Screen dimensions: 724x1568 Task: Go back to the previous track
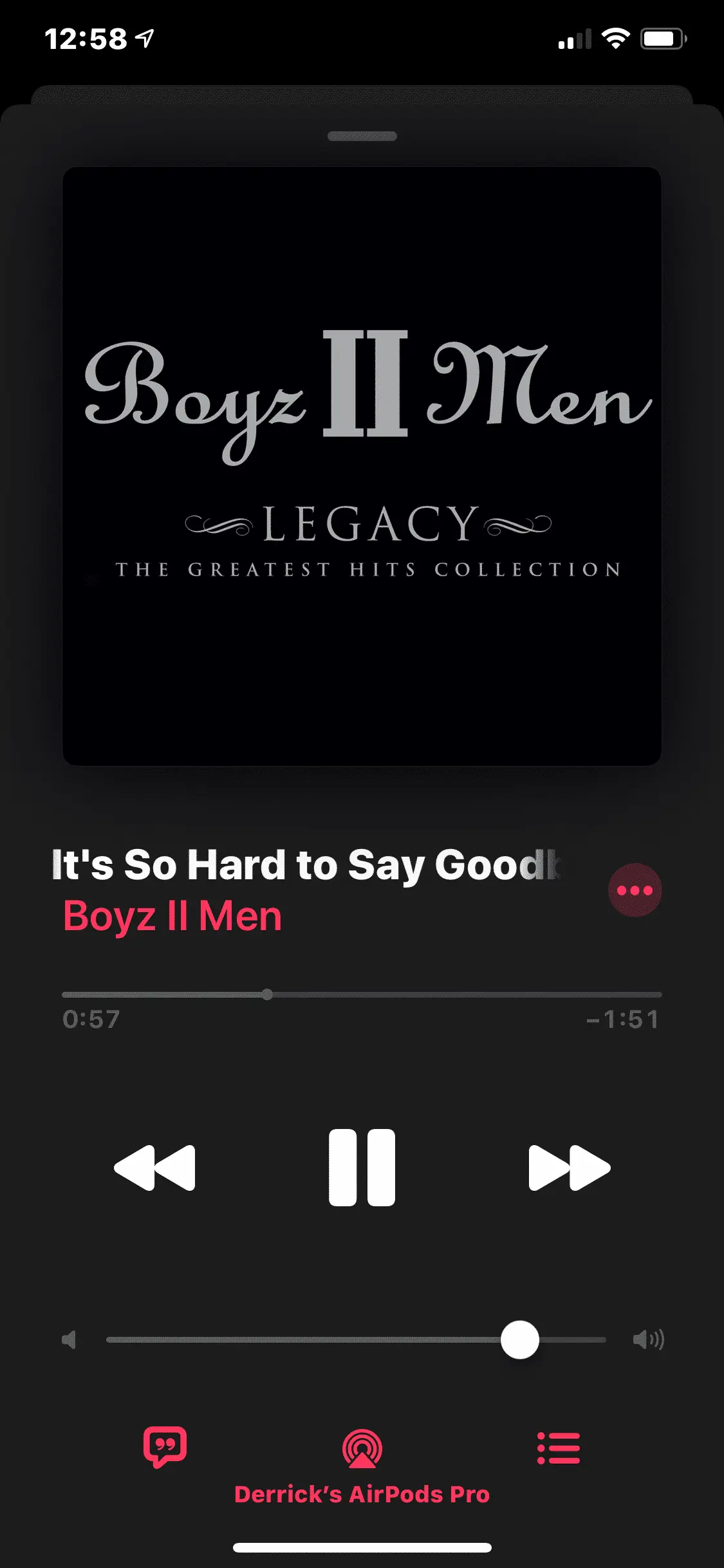click(154, 1168)
